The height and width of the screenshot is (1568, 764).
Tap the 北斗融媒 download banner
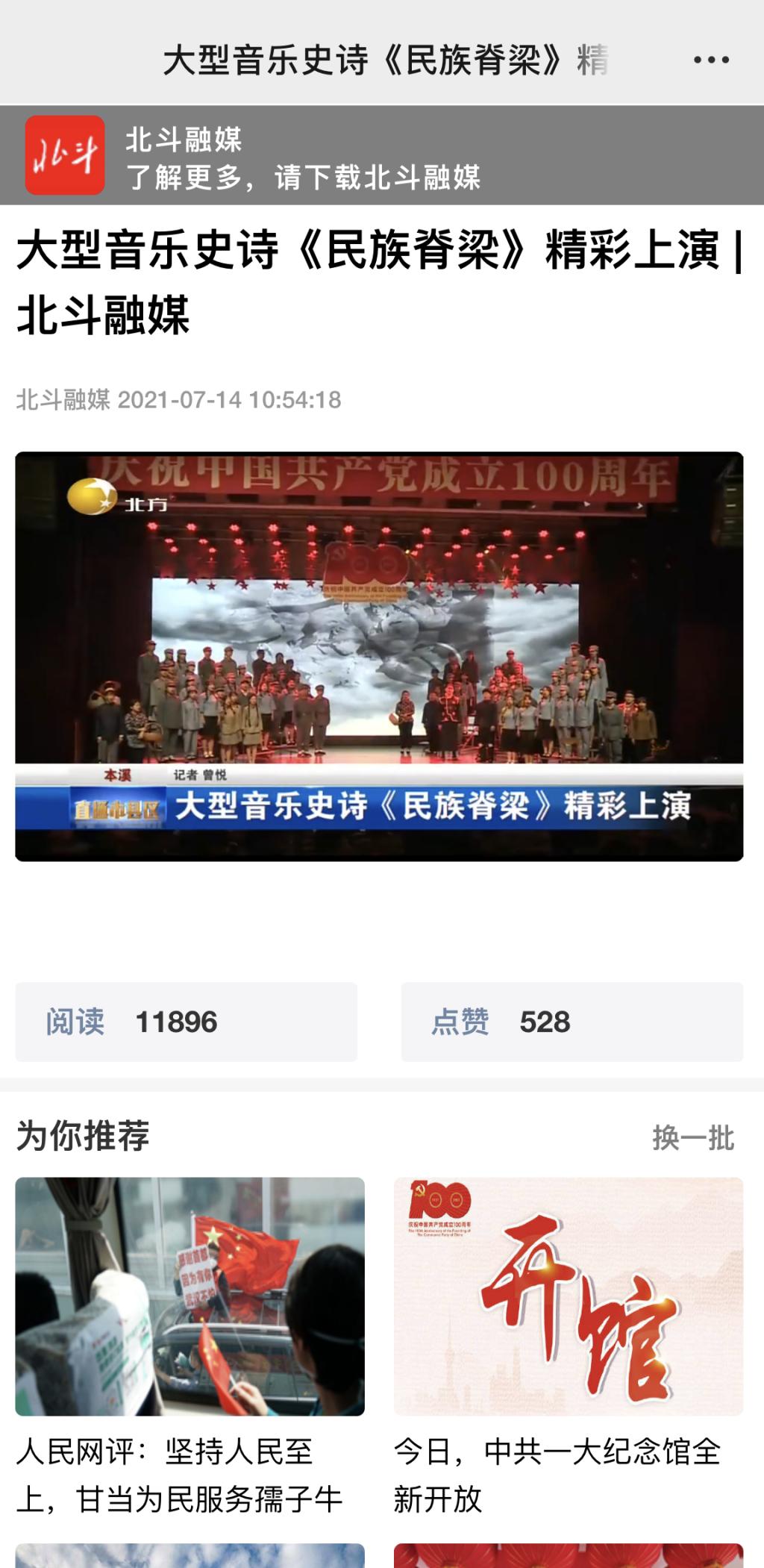coord(381,155)
